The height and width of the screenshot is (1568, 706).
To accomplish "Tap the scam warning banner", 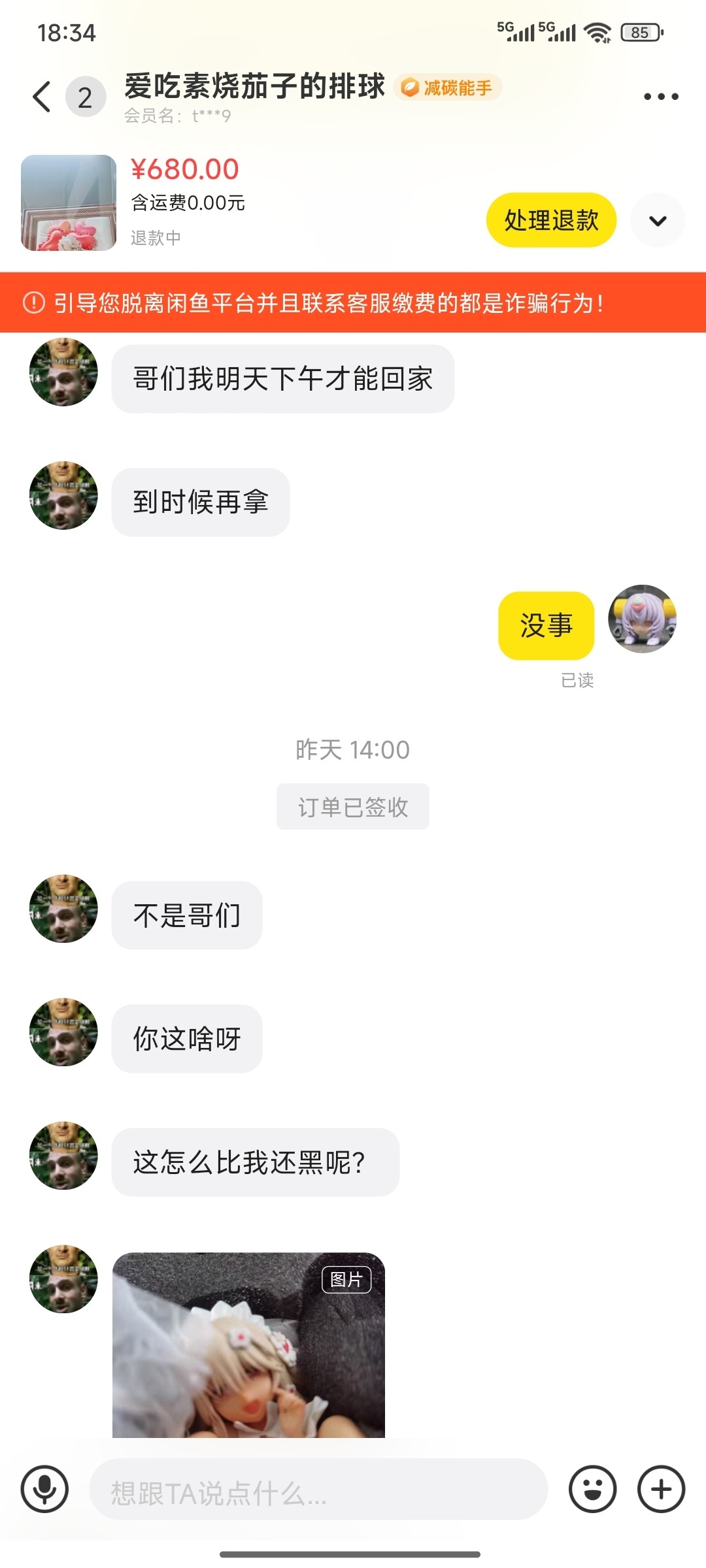I will (353, 302).
